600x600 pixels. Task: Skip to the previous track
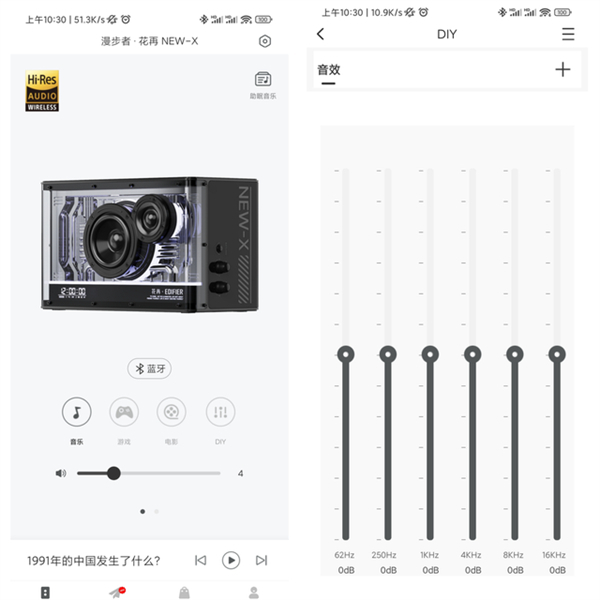click(x=200, y=560)
